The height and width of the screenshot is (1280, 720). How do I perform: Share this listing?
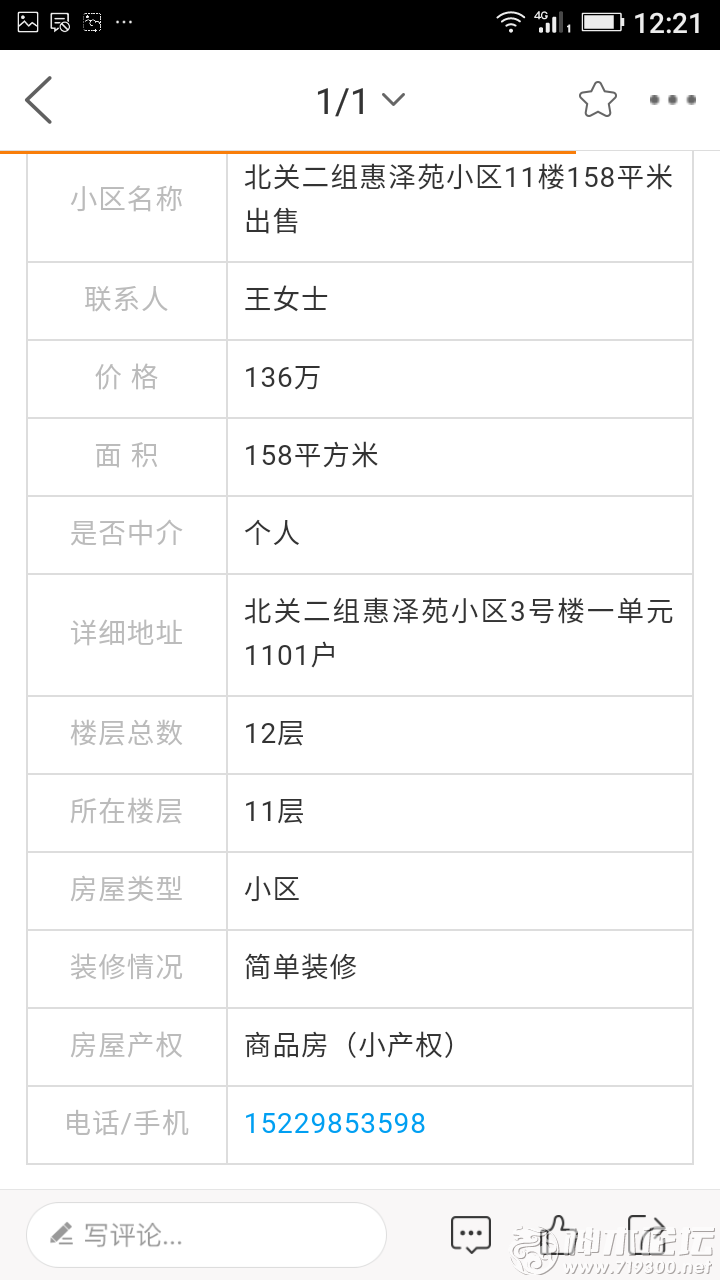coord(646,1234)
